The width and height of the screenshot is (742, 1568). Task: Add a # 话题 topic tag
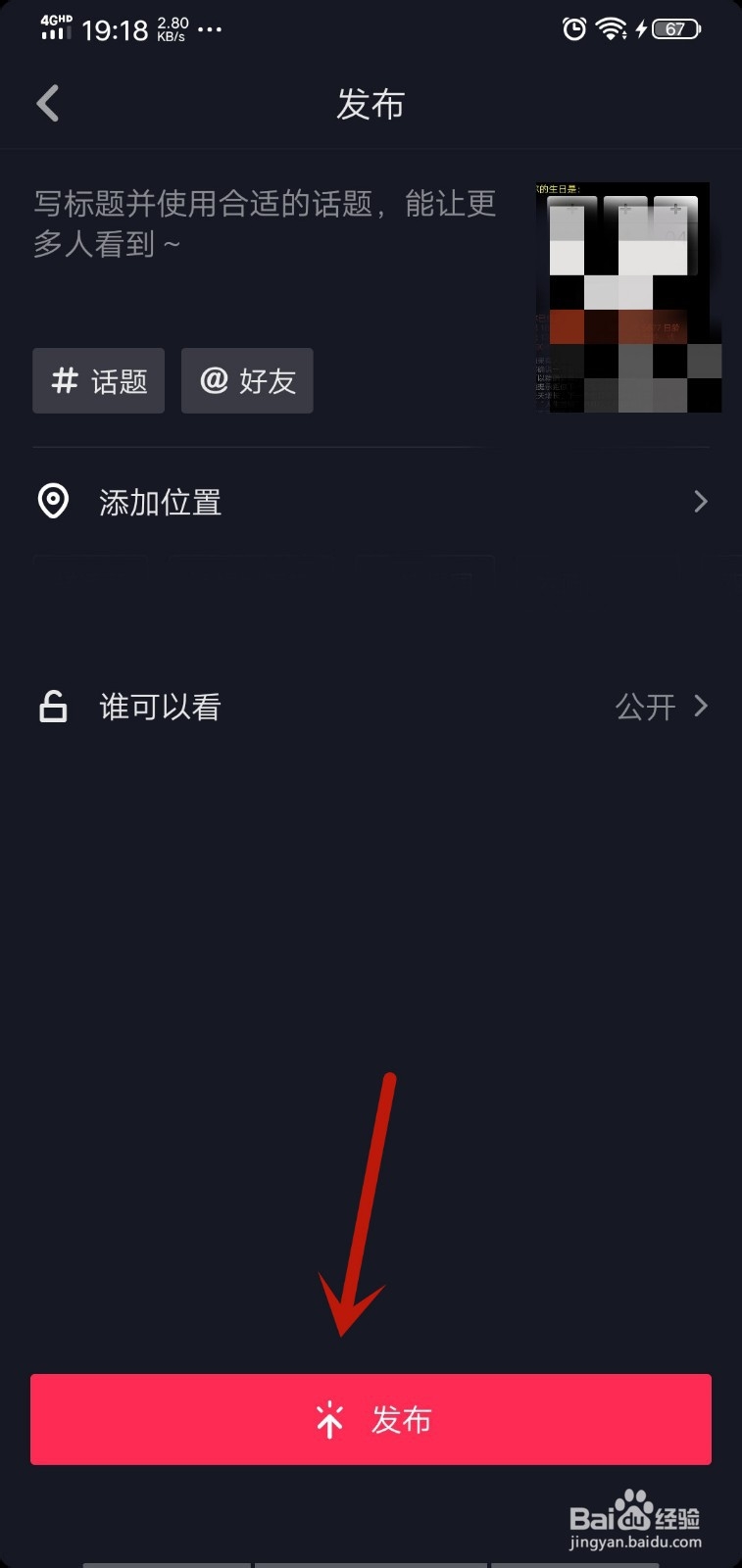(x=99, y=380)
